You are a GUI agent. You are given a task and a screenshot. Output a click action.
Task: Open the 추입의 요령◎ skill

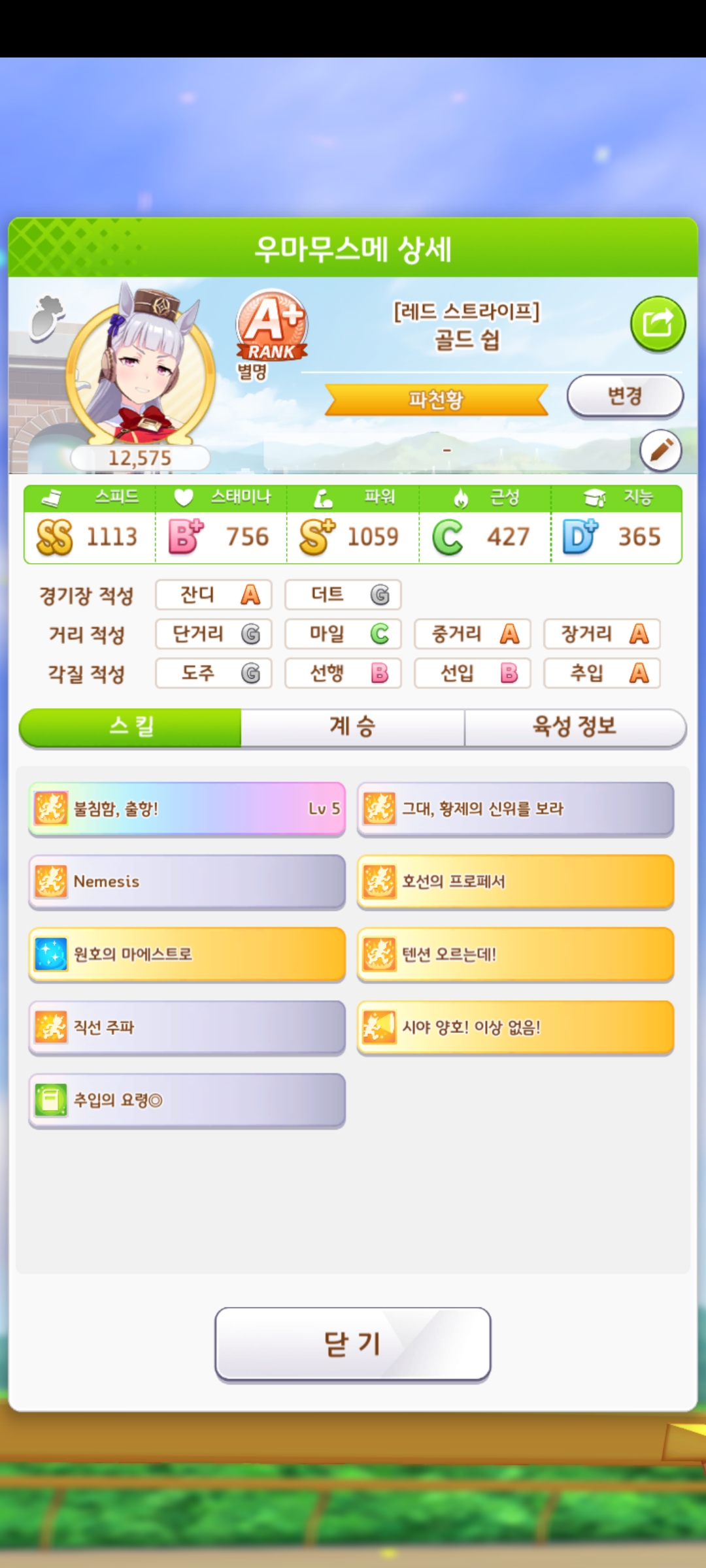tap(187, 1100)
